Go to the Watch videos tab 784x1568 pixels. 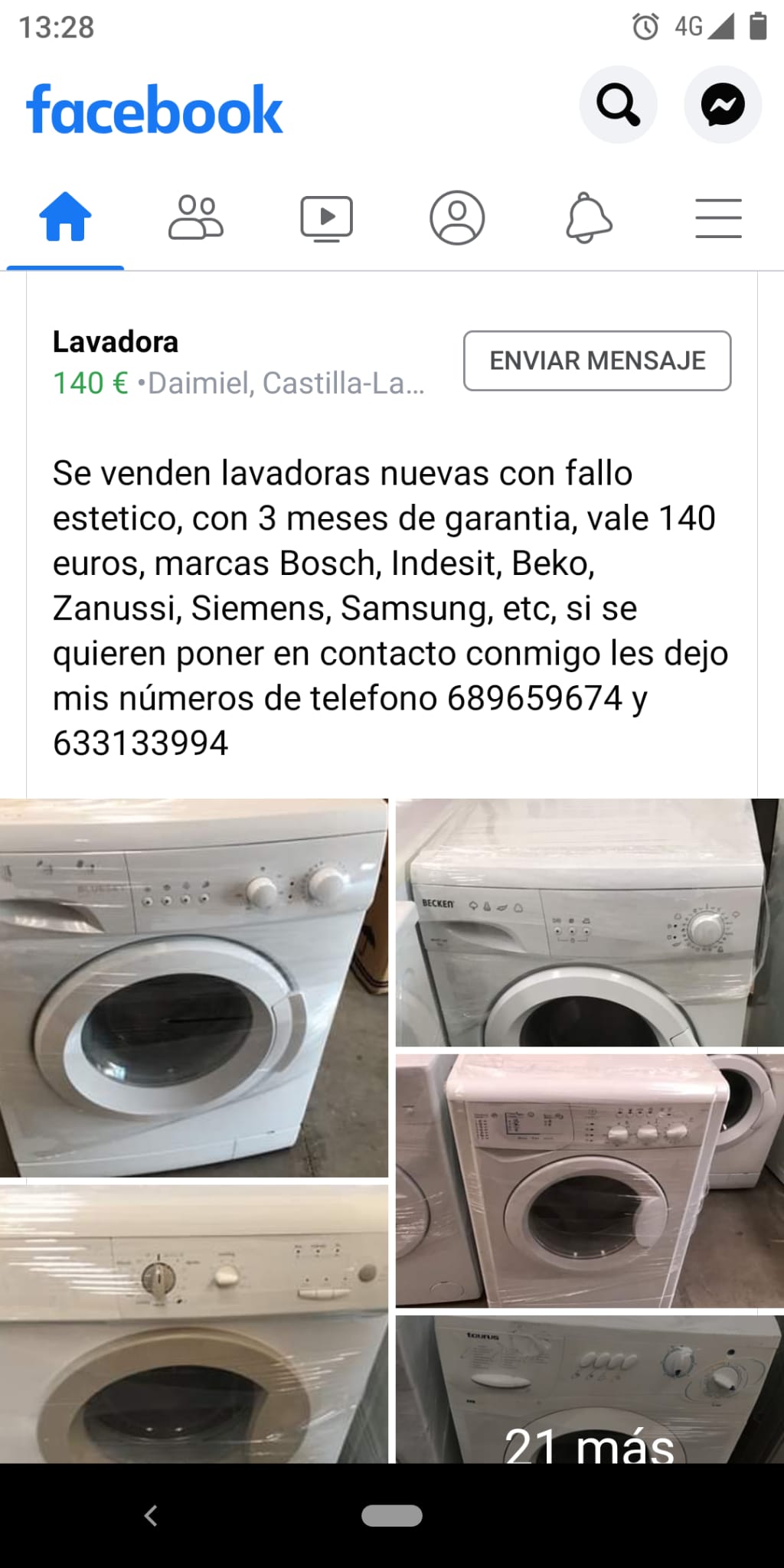326,217
